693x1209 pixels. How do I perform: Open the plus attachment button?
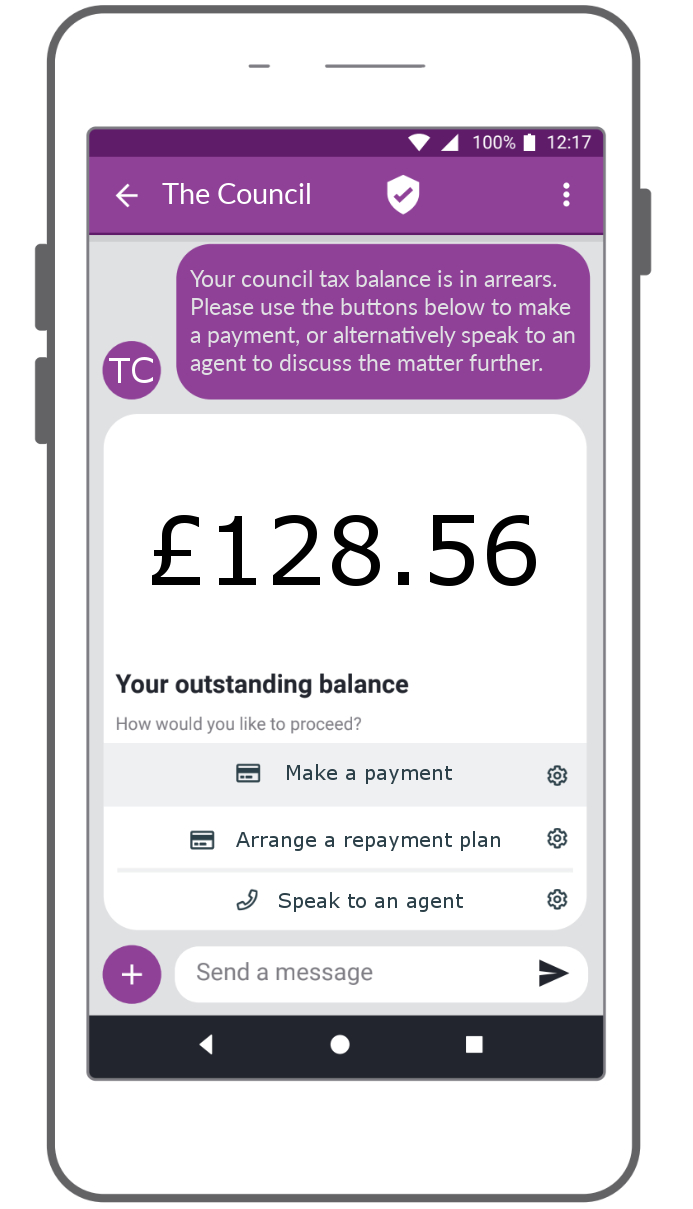coord(132,974)
